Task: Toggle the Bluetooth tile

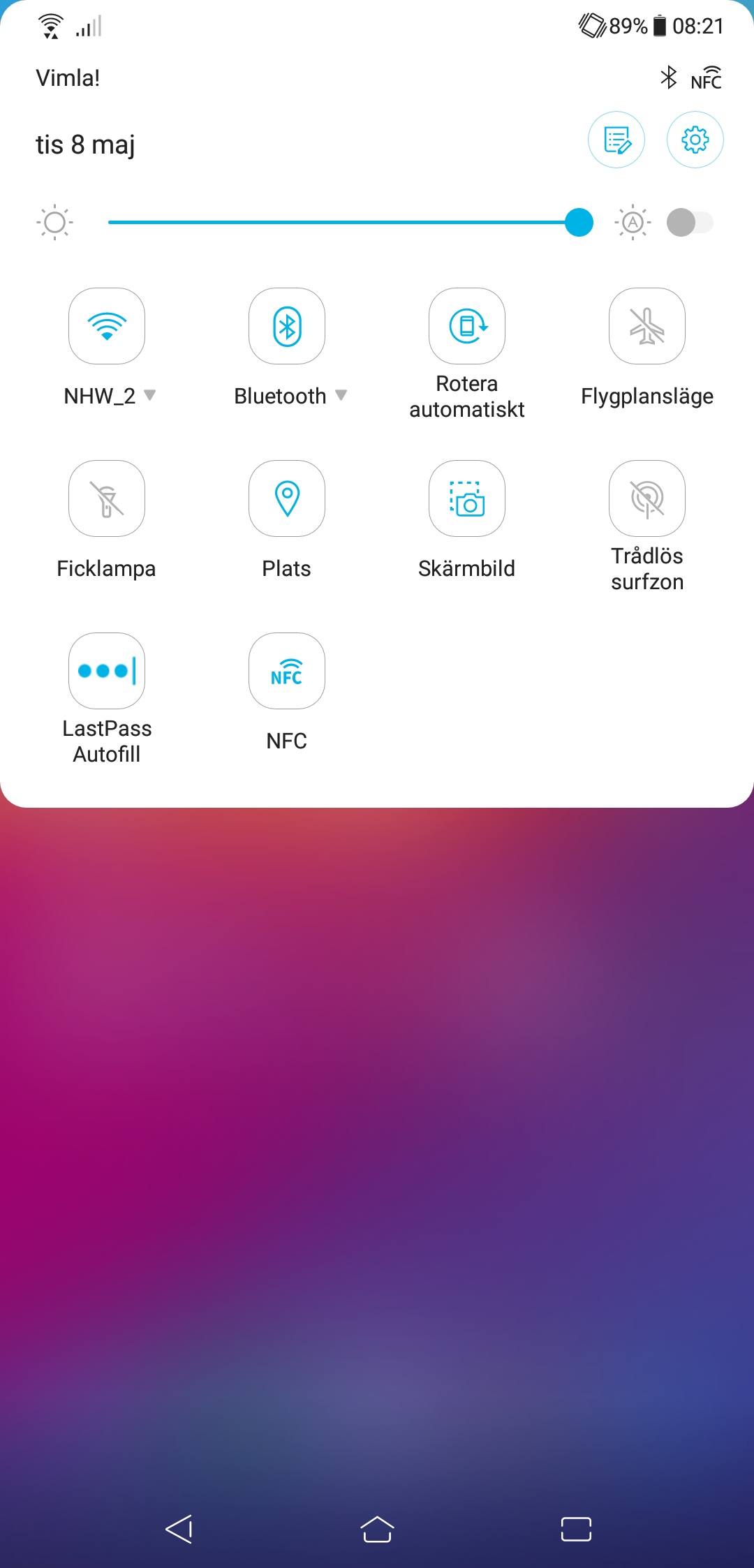Action: click(x=287, y=326)
